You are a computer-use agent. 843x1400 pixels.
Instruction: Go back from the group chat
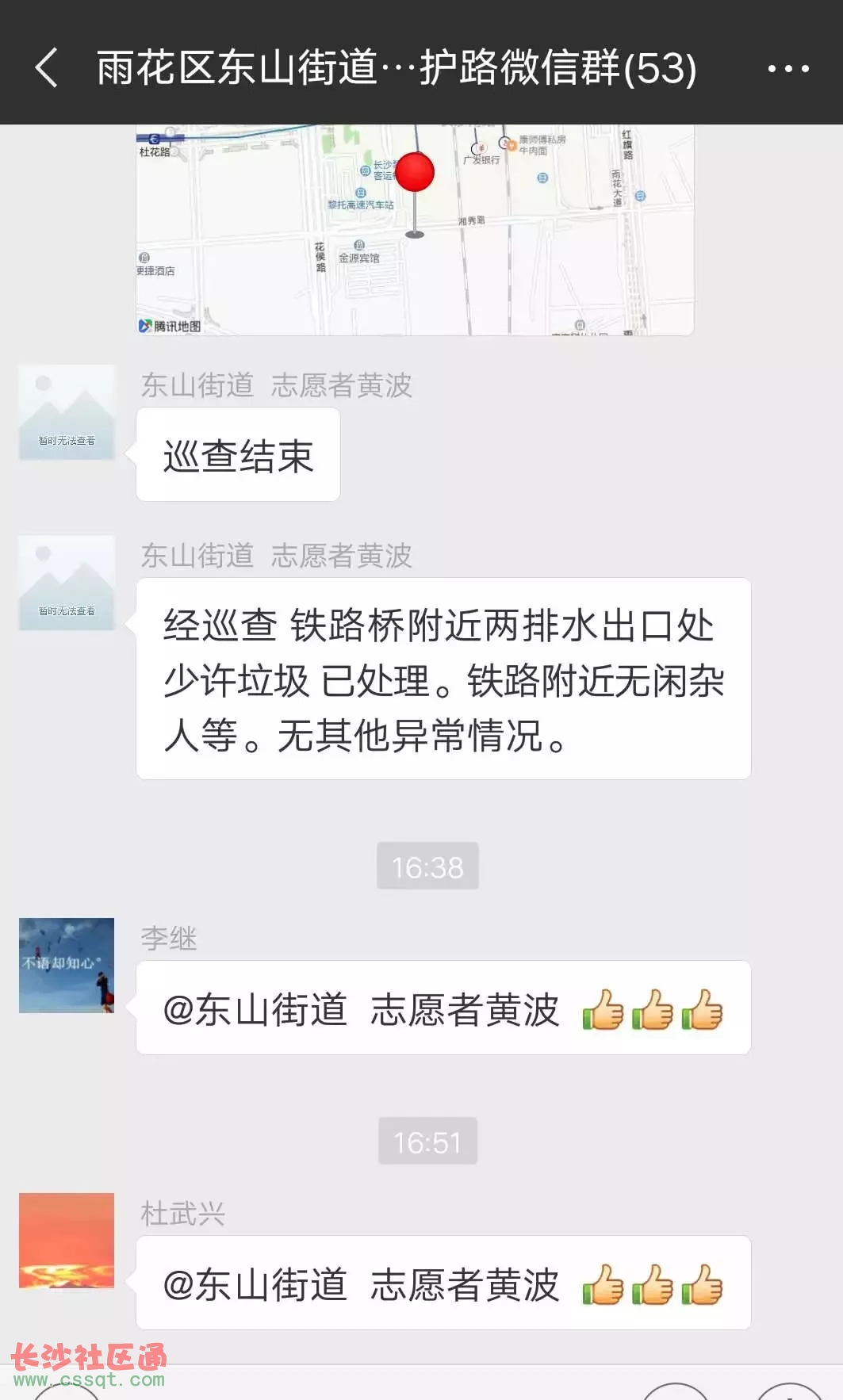pos(48,67)
